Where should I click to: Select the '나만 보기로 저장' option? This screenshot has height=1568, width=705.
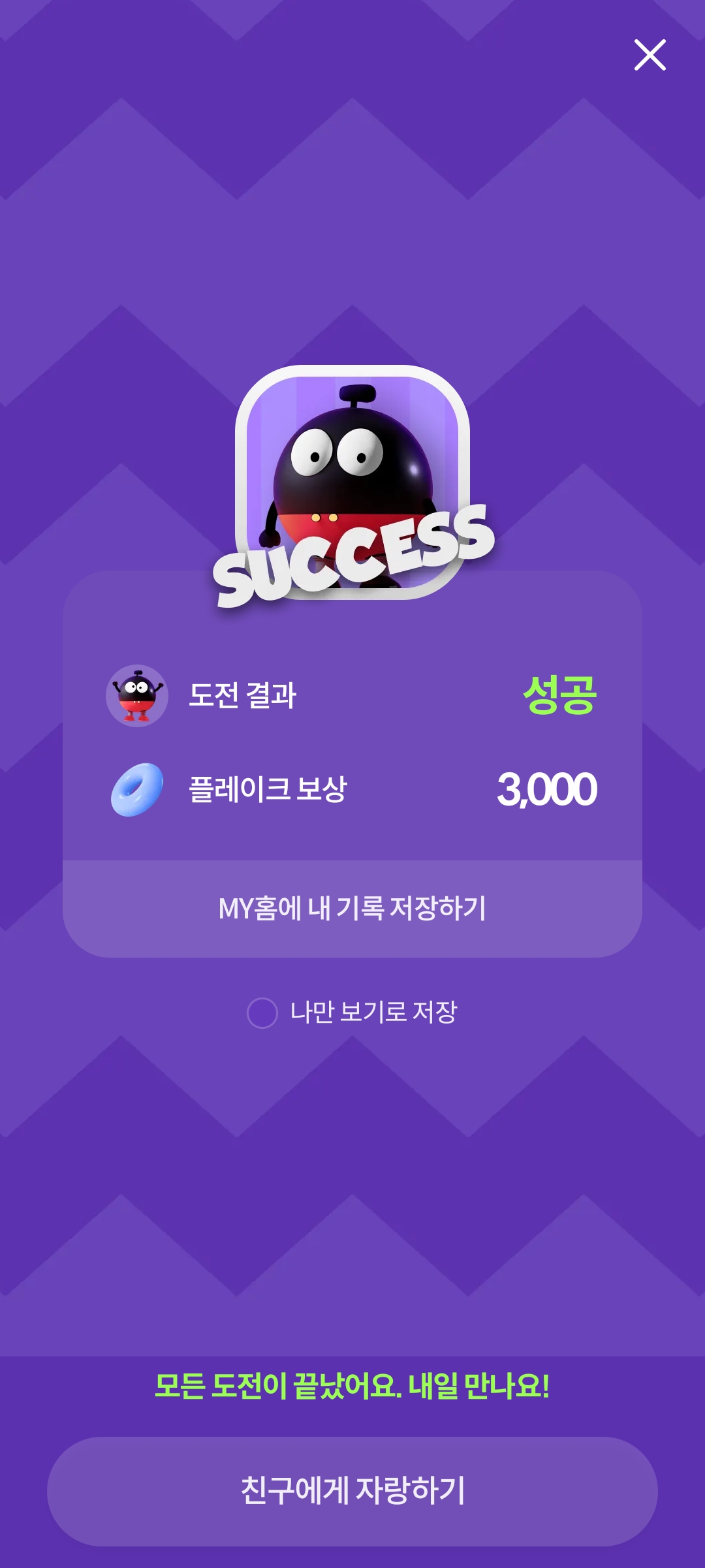tap(263, 1012)
